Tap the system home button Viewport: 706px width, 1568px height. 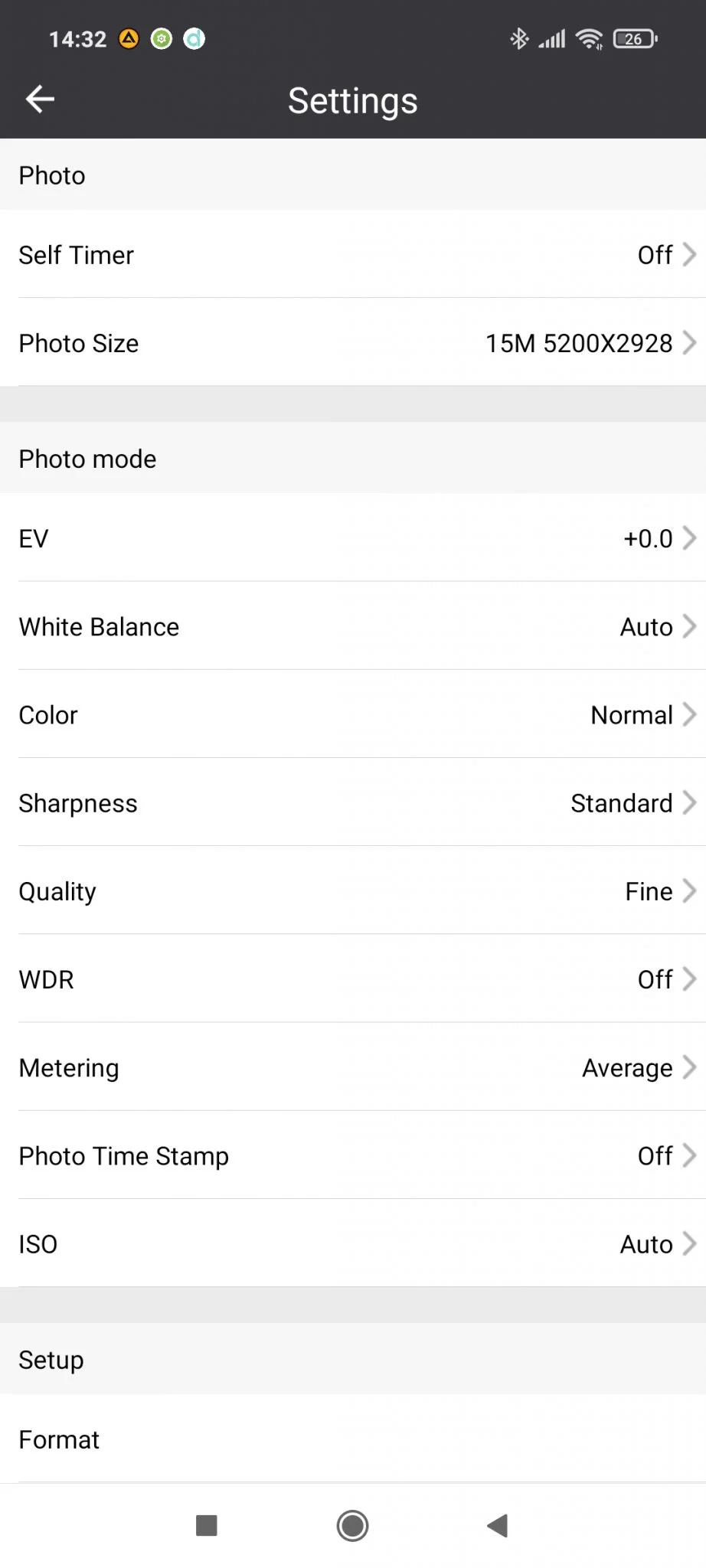(352, 1525)
